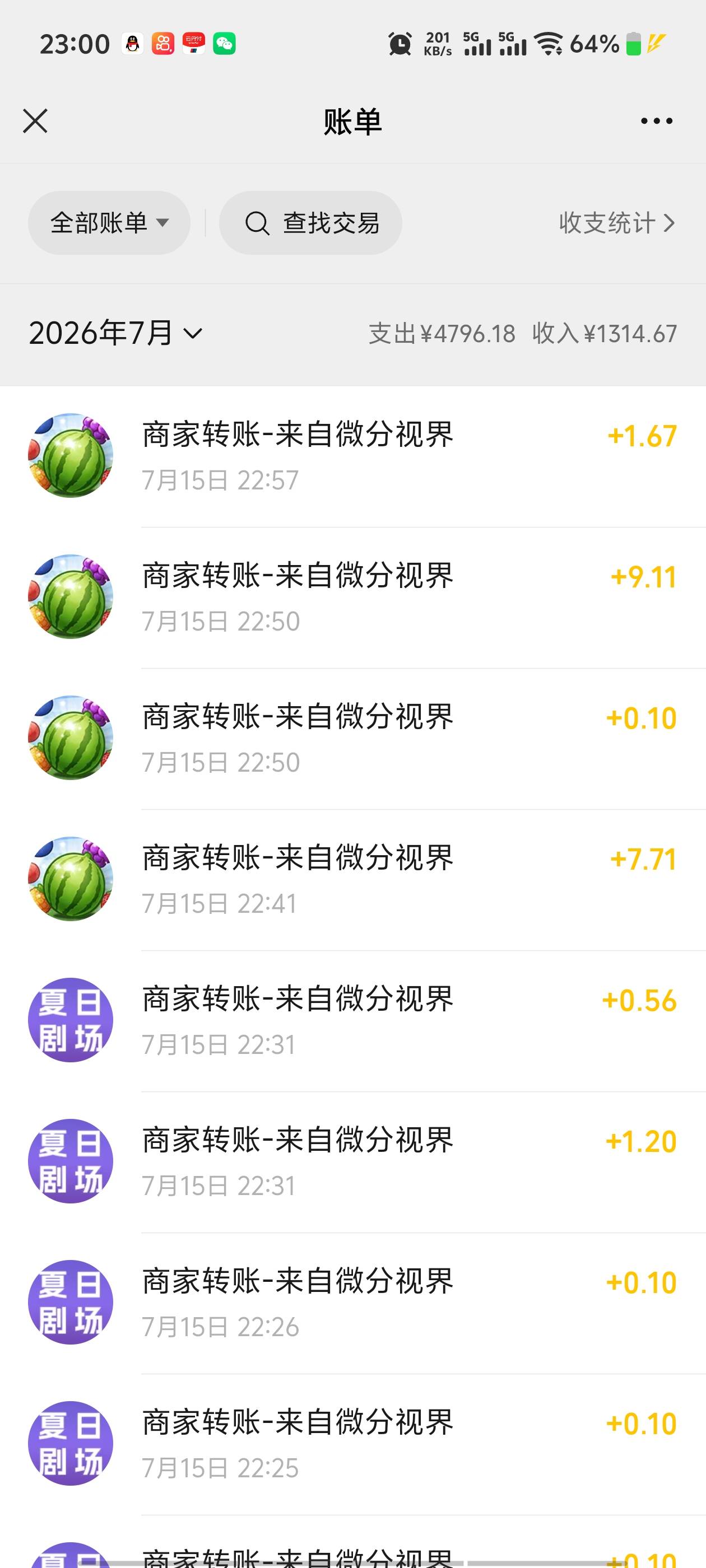Expand the 2026年7月 month picker
This screenshot has height=1568, width=706.
point(116,333)
